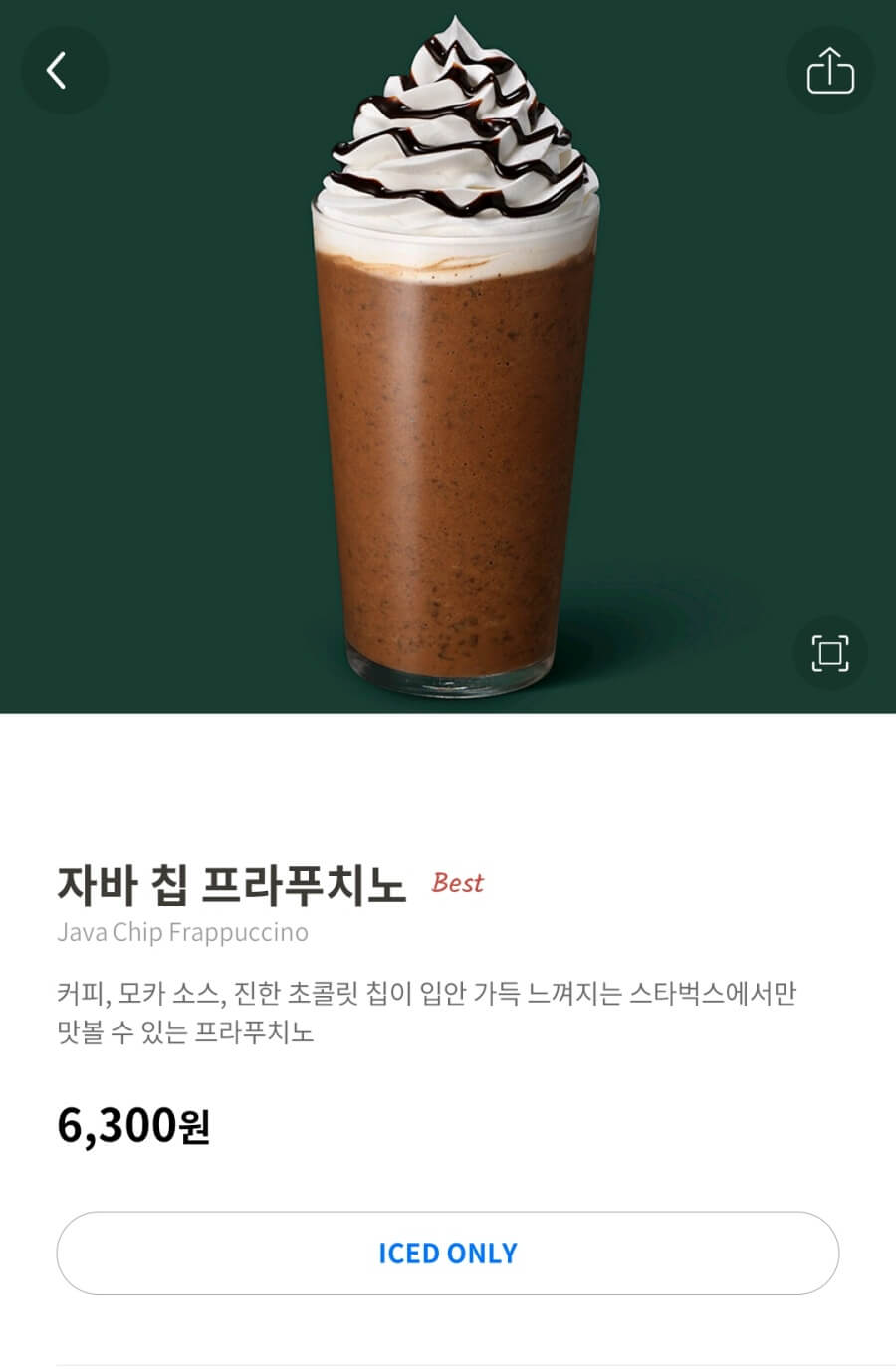Select the share button at top right

[x=830, y=70]
